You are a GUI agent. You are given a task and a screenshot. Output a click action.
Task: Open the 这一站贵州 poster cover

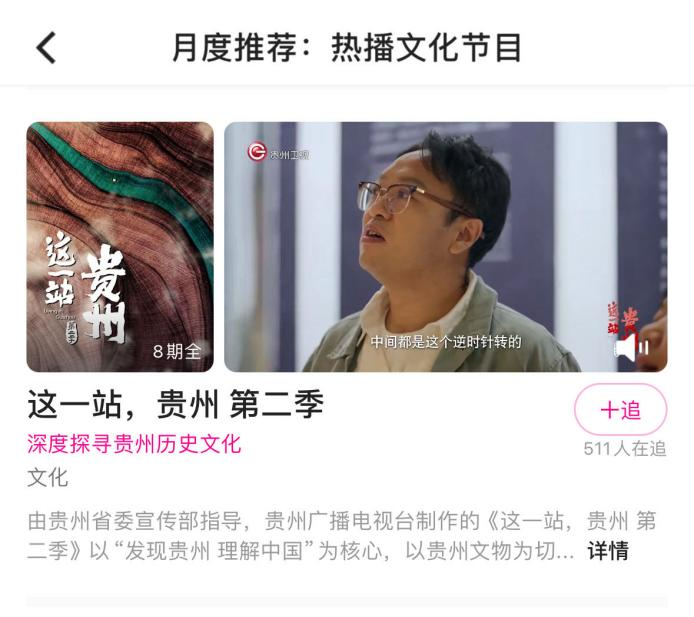[120, 246]
